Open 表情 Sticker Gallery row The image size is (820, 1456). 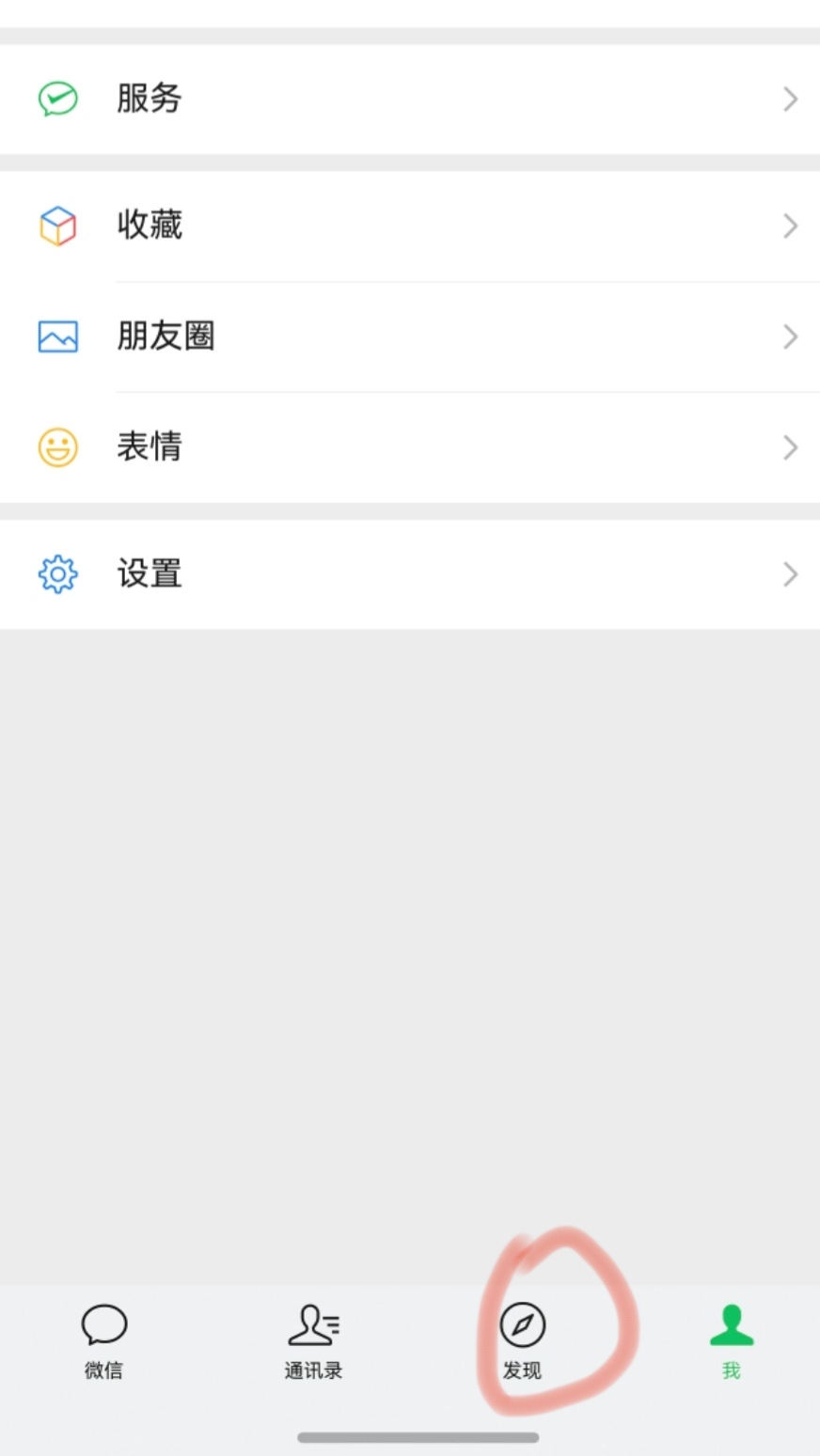pos(149,446)
